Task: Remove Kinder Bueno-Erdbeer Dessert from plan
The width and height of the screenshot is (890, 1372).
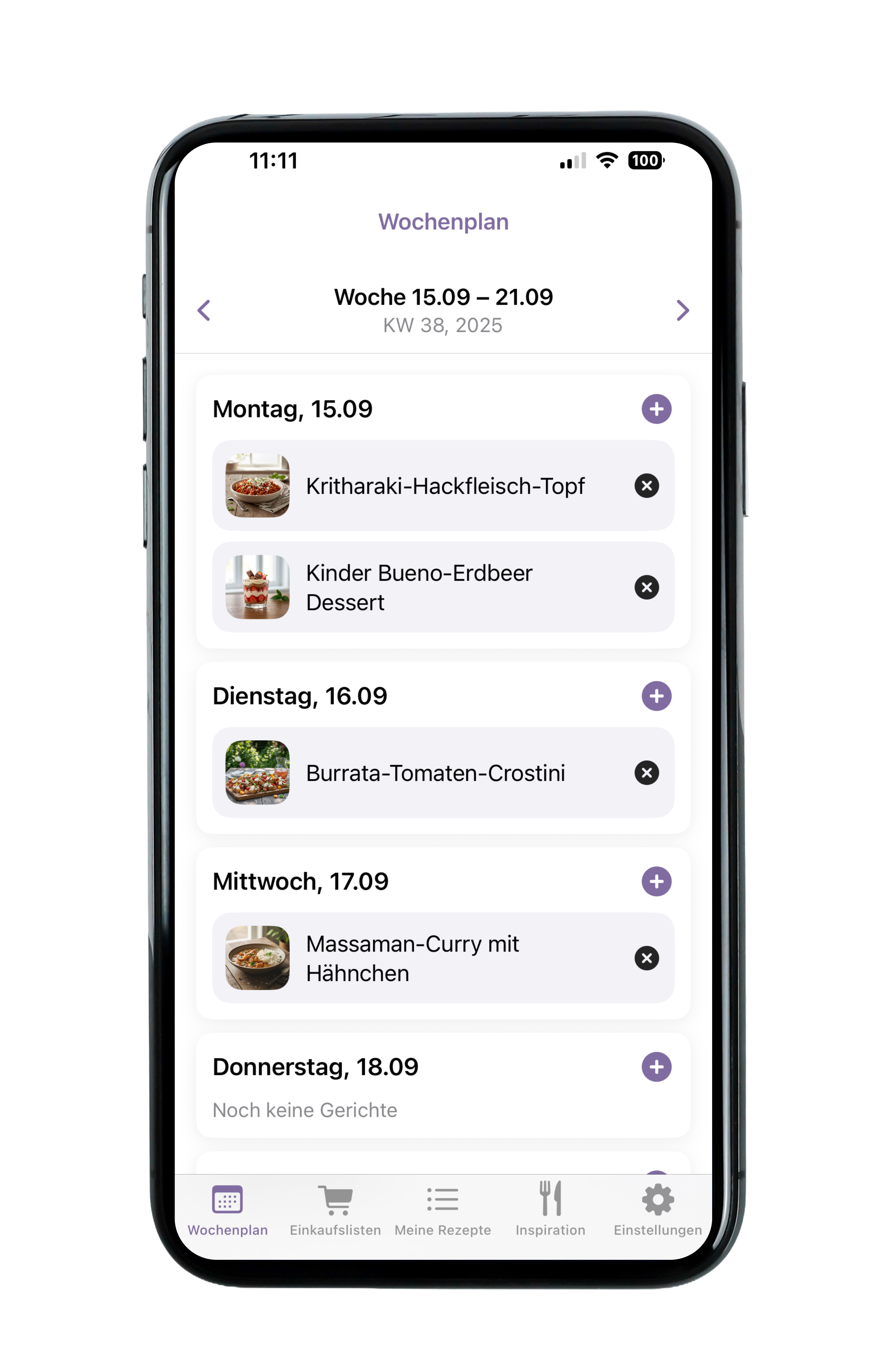Action: click(646, 587)
